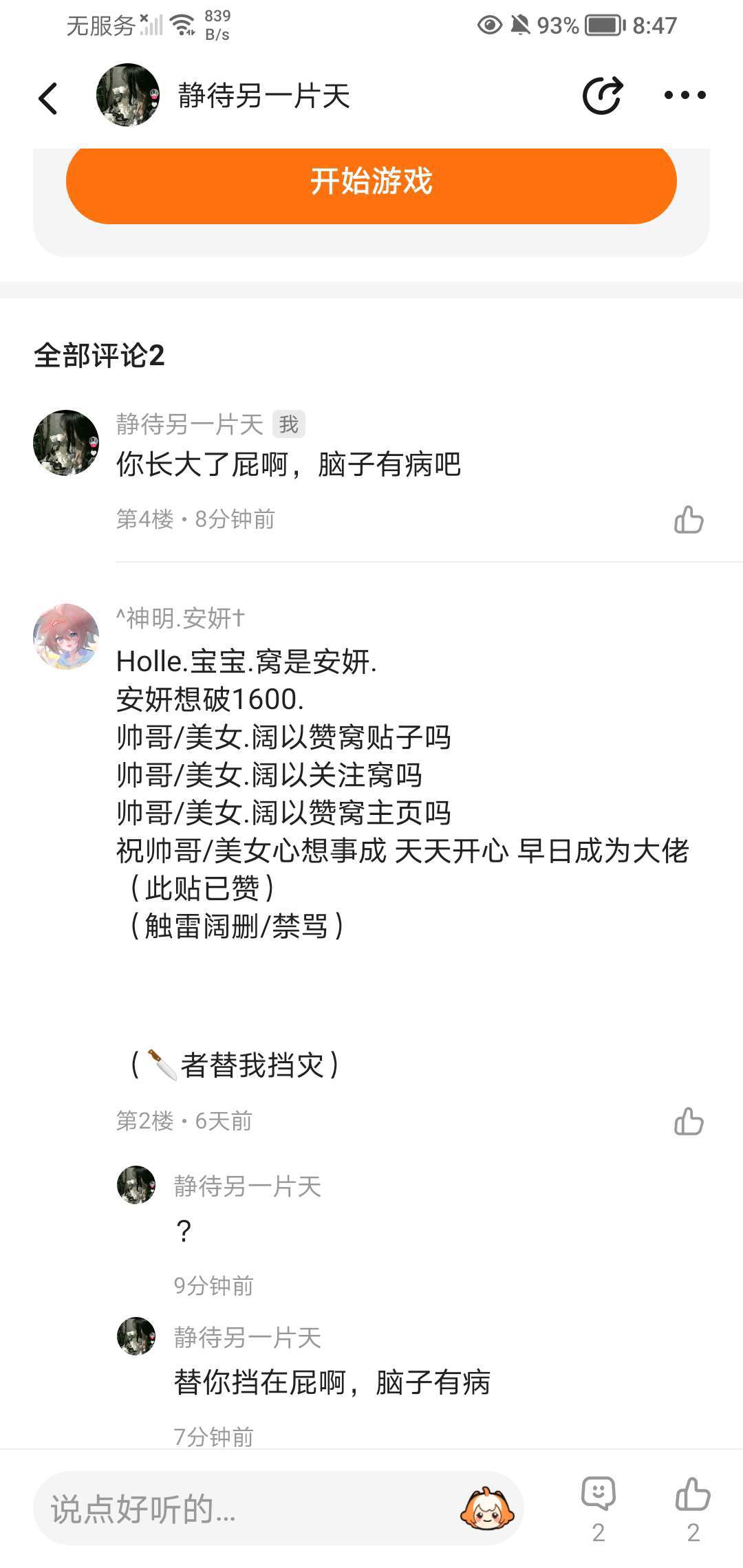Go back using the top-left arrow
Viewport: 743px width, 1568px height.
[x=48, y=98]
